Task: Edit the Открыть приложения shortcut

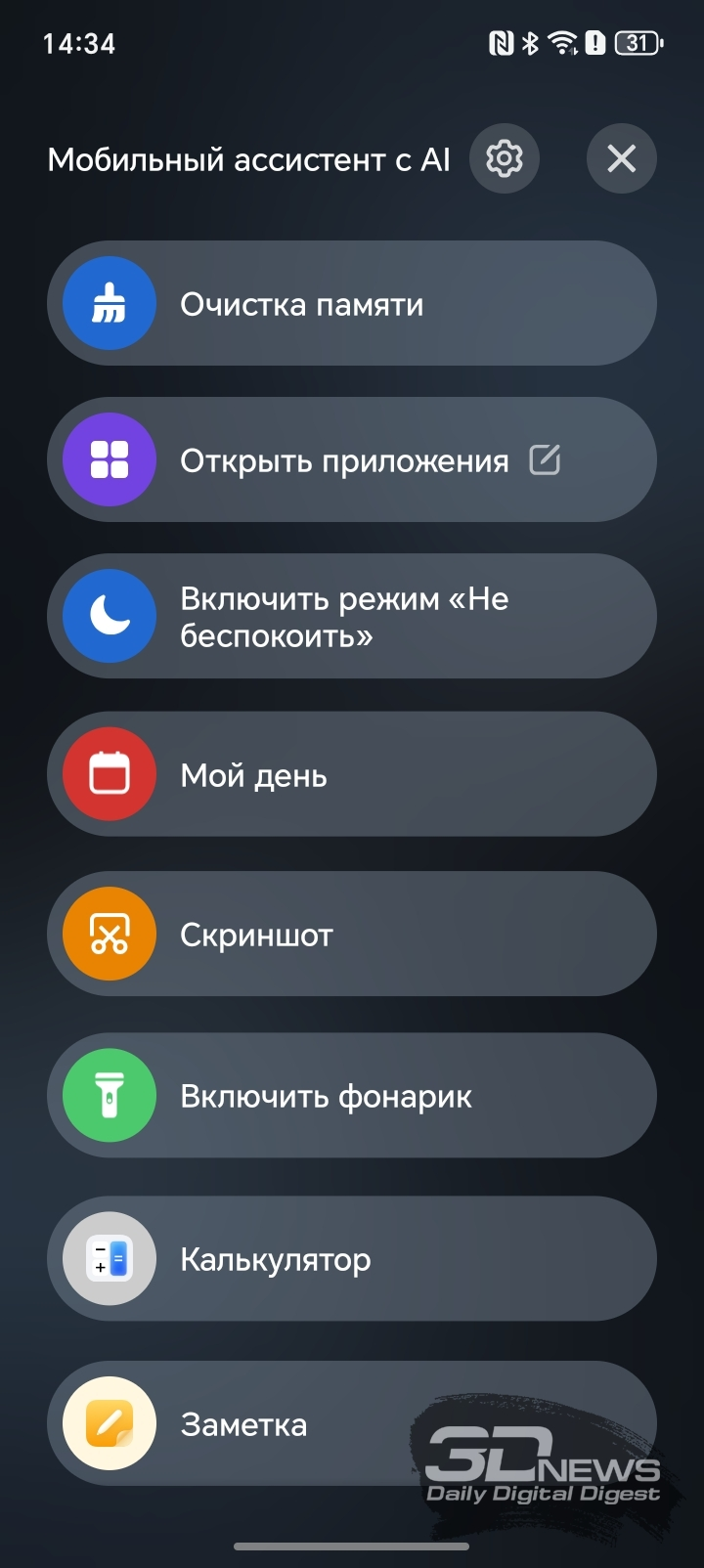Action: (x=545, y=459)
